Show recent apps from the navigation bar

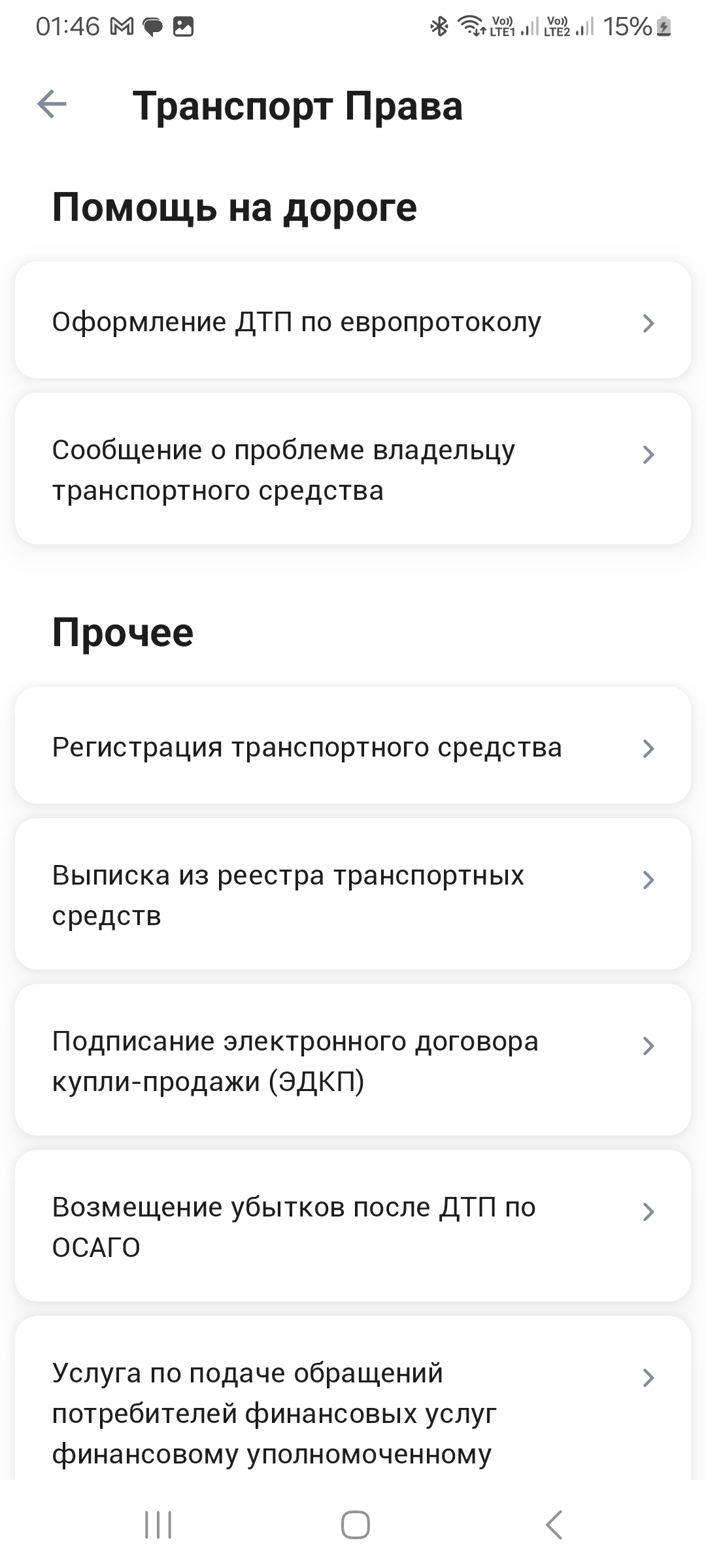pos(158,1526)
